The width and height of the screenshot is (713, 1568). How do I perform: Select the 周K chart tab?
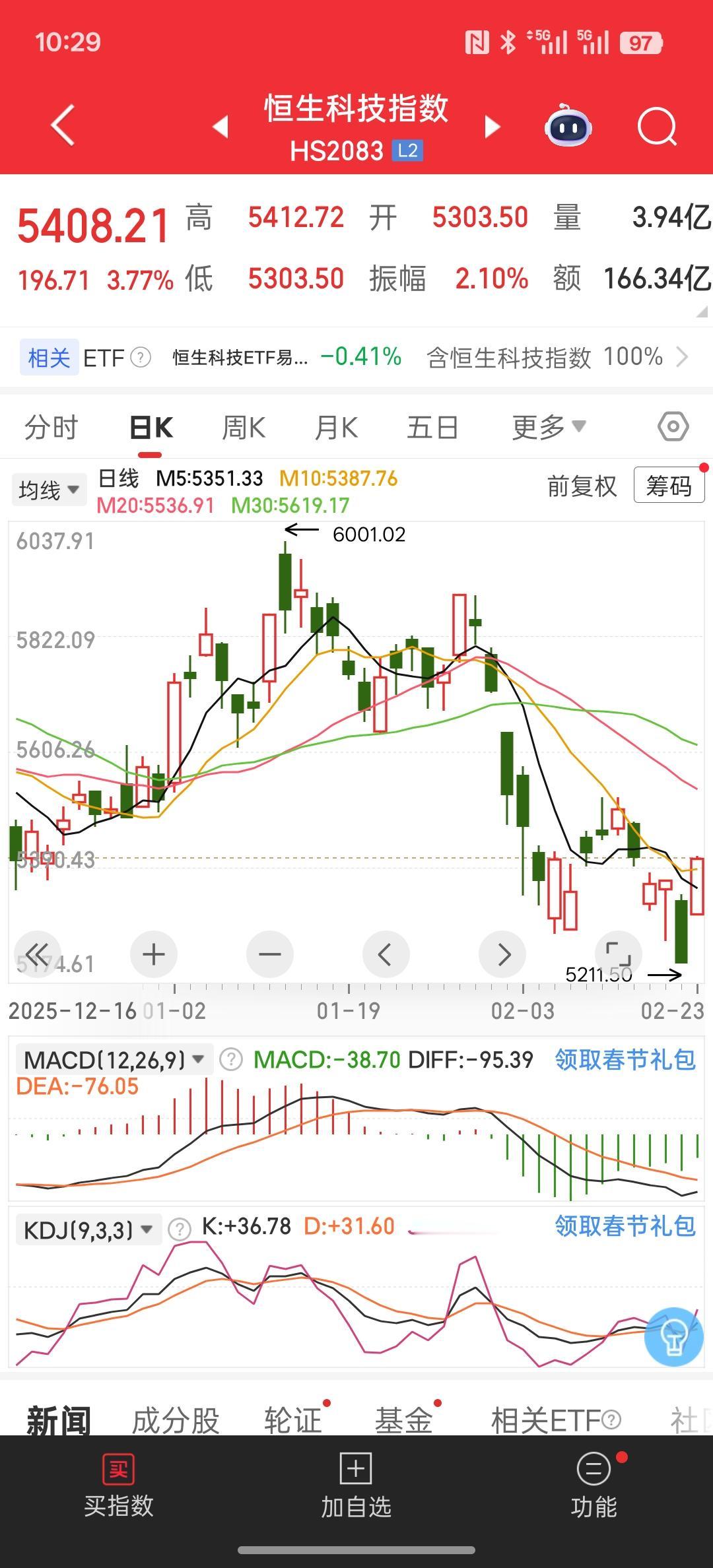[x=243, y=428]
